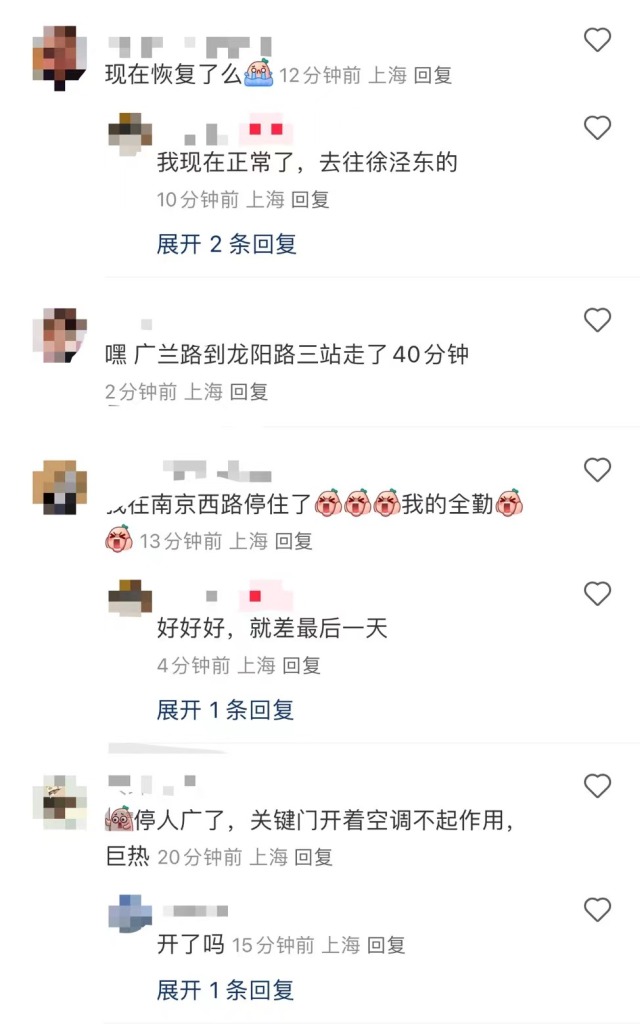Like the reply 我现在正常了，去往徐泾东的
The width and height of the screenshot is (640, 1024).
597,128
